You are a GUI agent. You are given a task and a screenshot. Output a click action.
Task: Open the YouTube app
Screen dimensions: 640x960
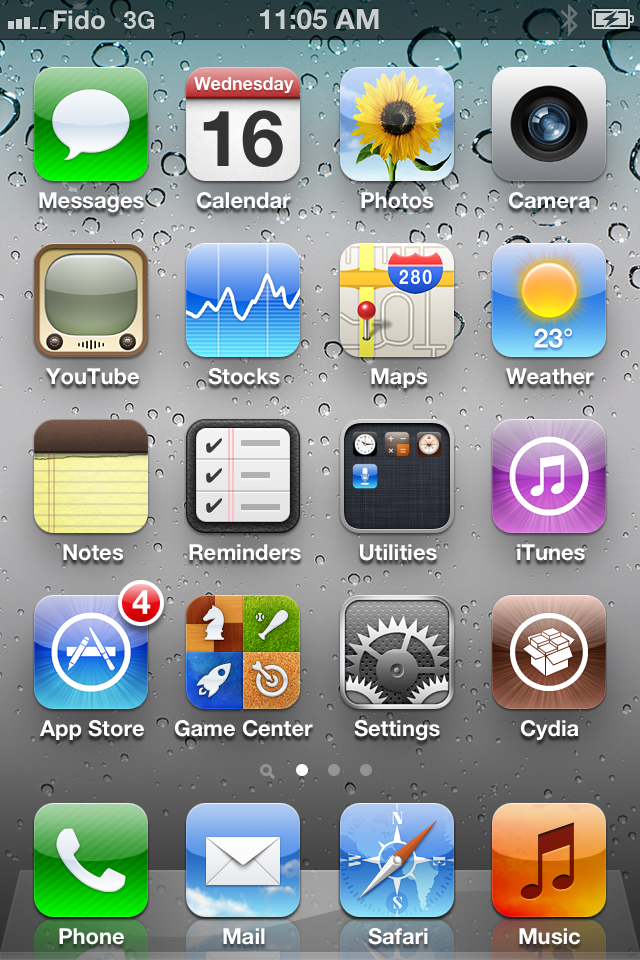(91, 300)
